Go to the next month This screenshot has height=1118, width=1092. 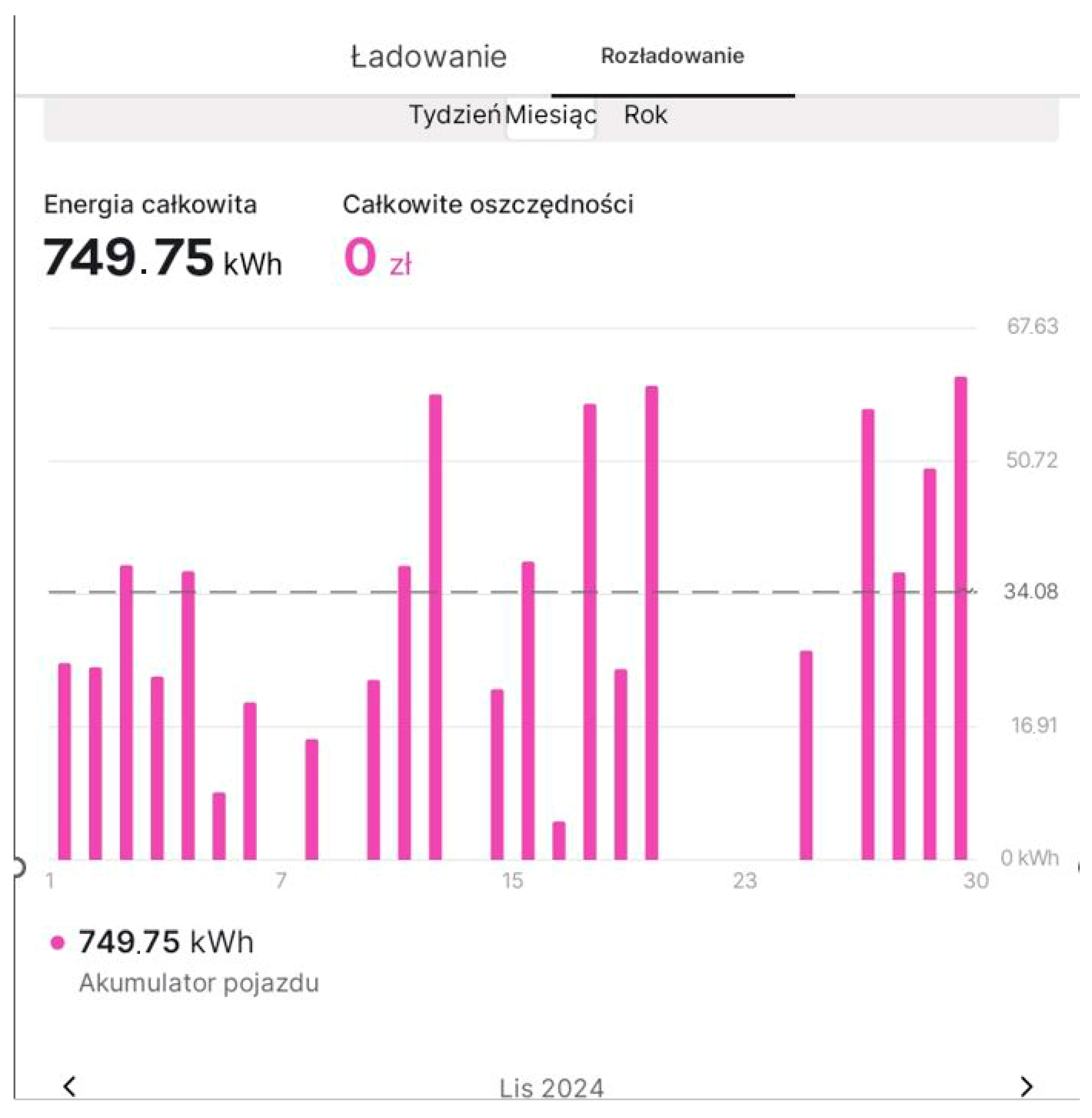1027,1086
